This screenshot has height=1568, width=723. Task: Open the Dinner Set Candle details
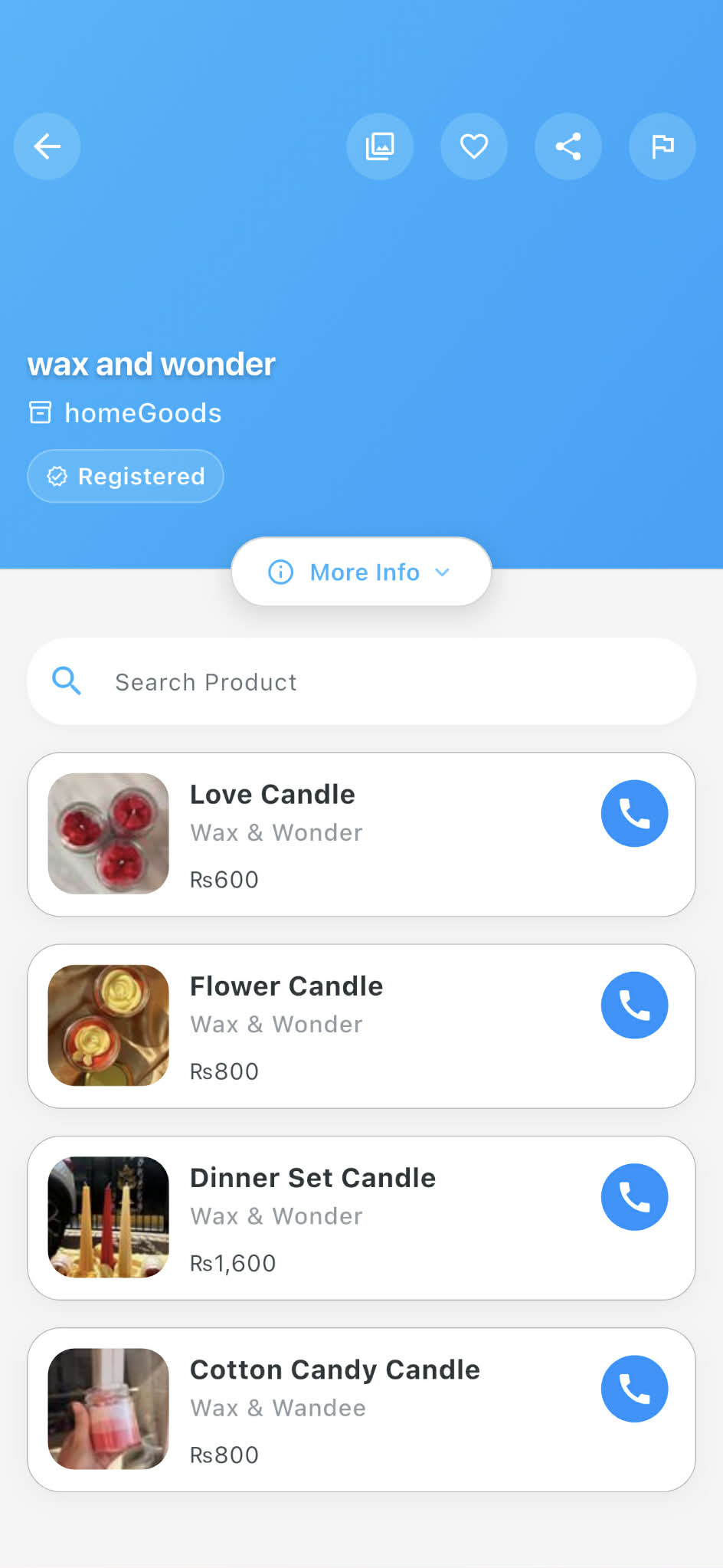pos(361,1218)
